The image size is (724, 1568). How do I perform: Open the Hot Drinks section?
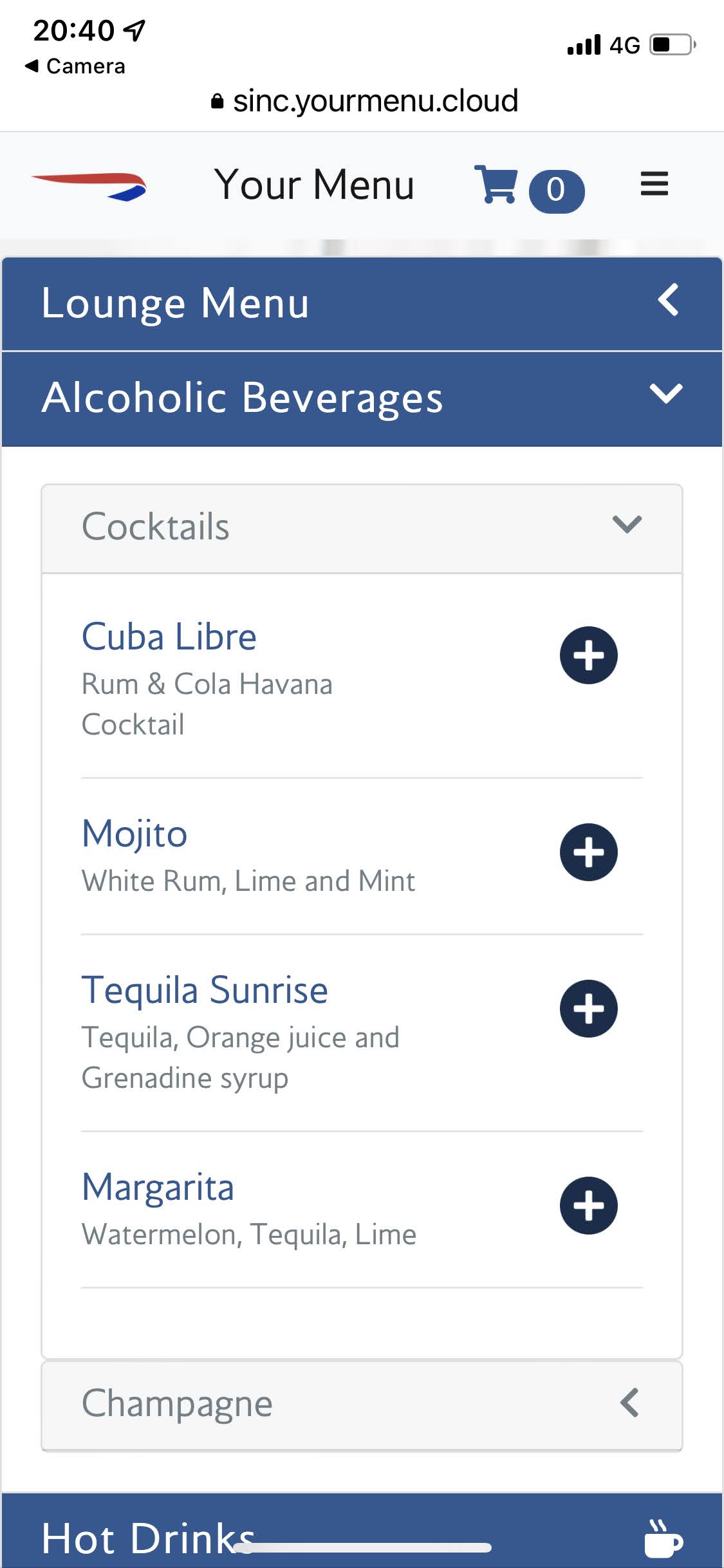[x=362, y=1532]
